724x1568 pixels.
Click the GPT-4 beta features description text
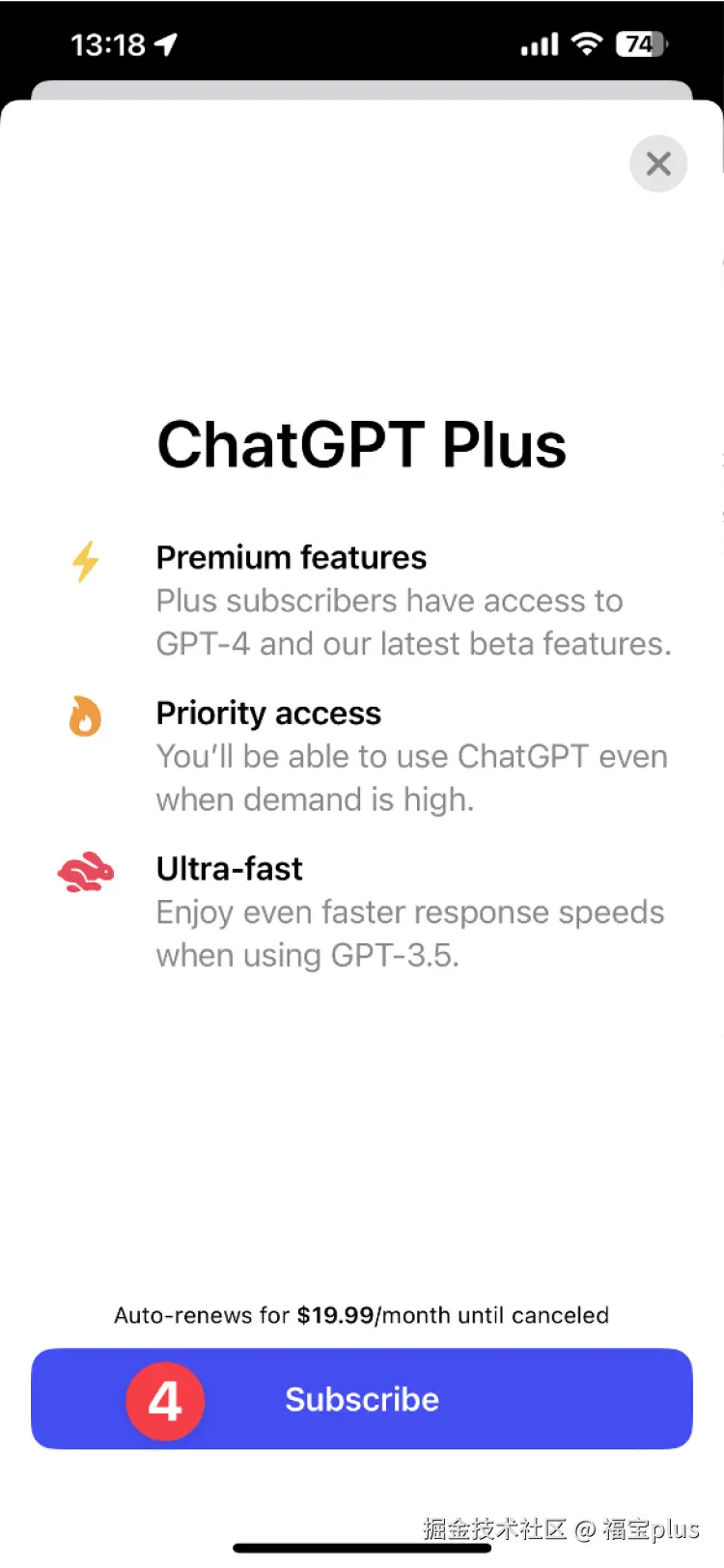coord(413,622)
